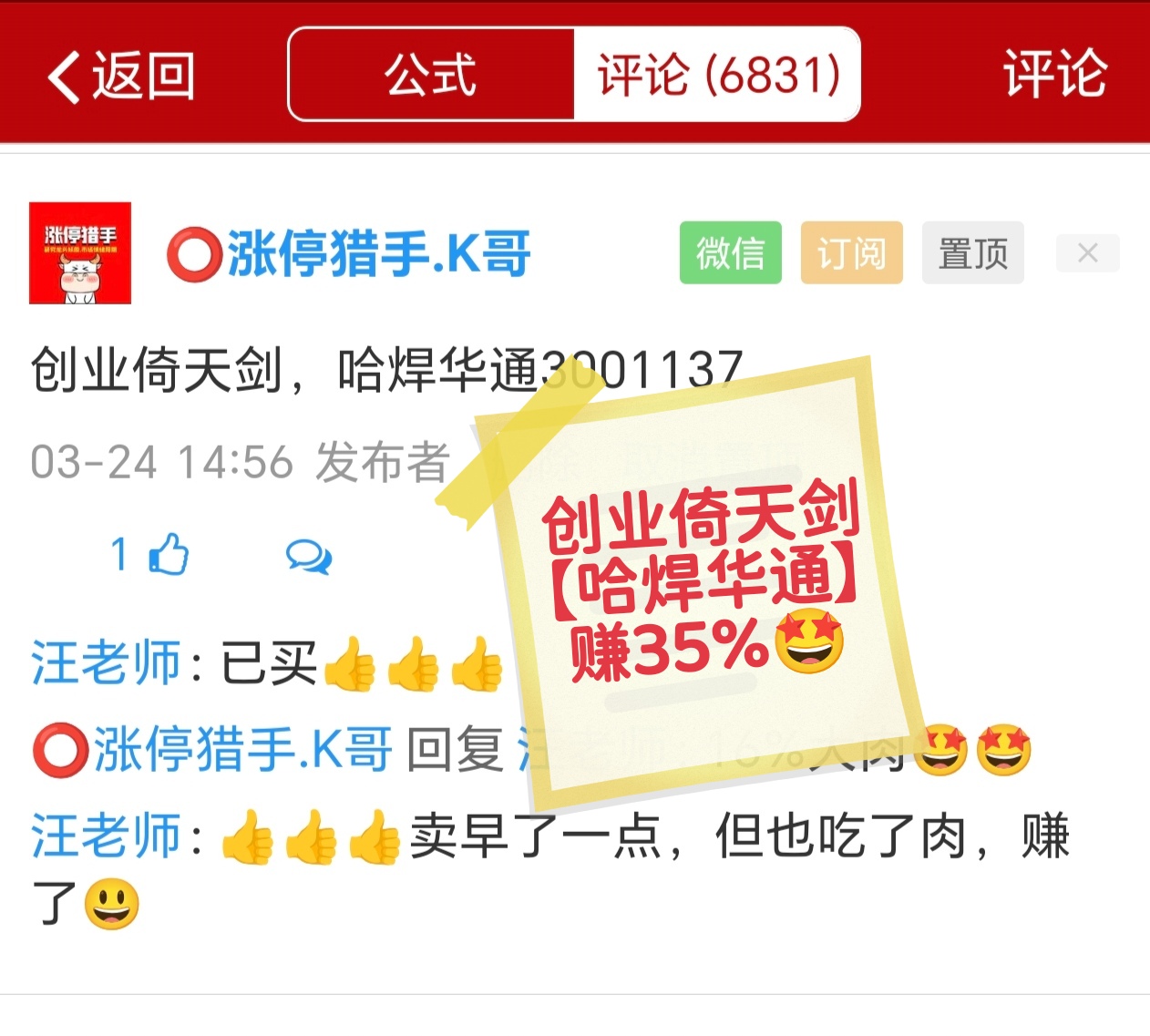Open 涨停猎手.K哥's avatar

(80, 253)
